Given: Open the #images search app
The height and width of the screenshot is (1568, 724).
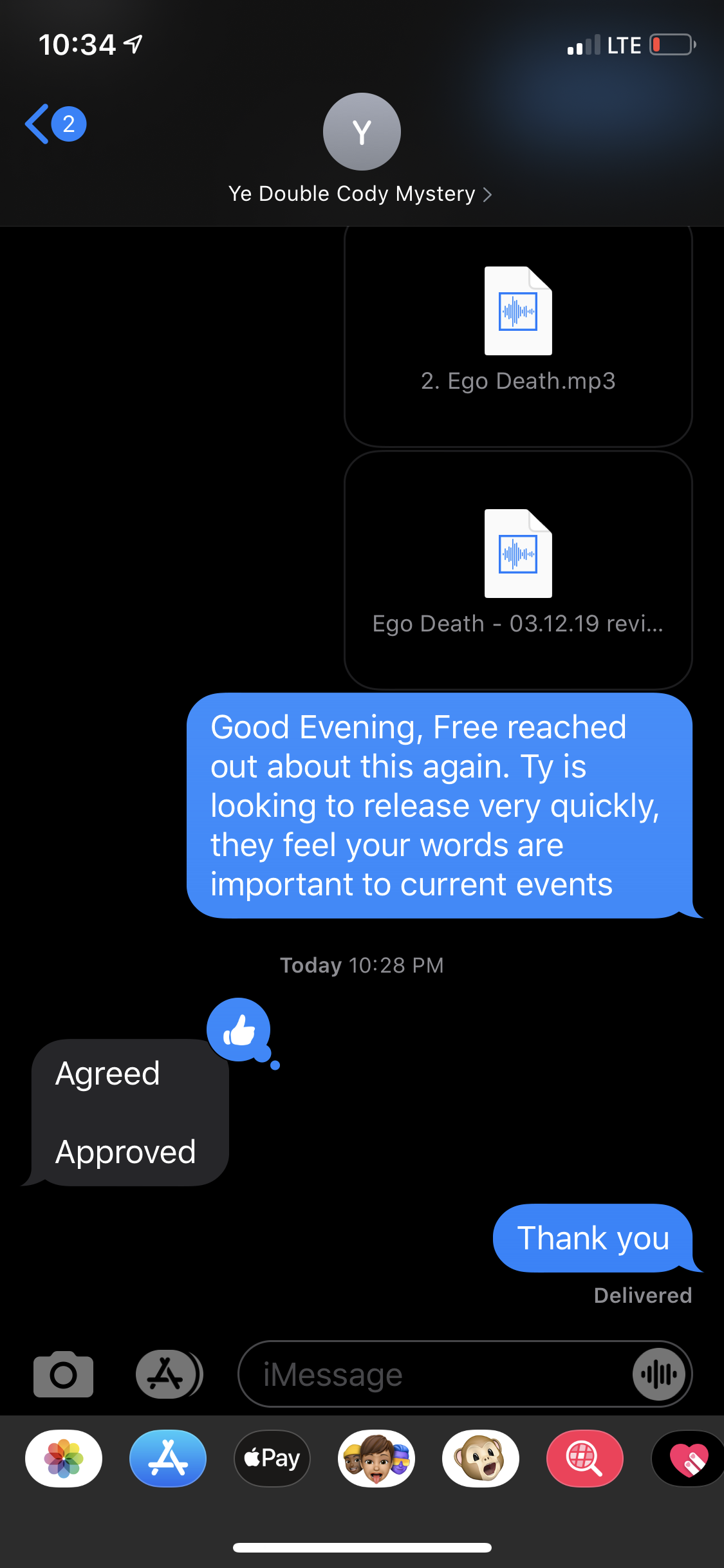Looking at the screenshot, I should click(x=585, y=1458).
